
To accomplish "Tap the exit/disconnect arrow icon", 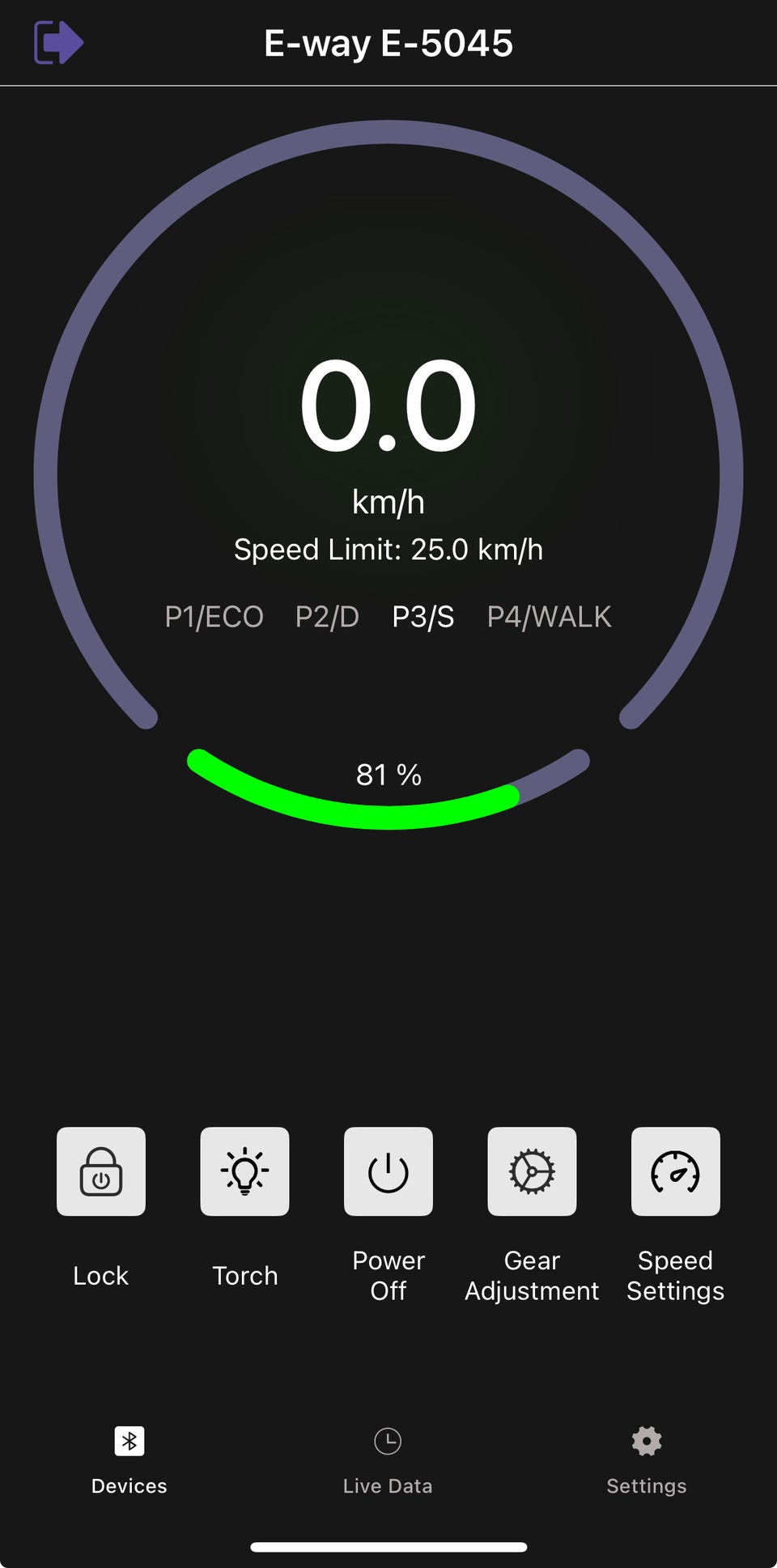I will [58, 43].
